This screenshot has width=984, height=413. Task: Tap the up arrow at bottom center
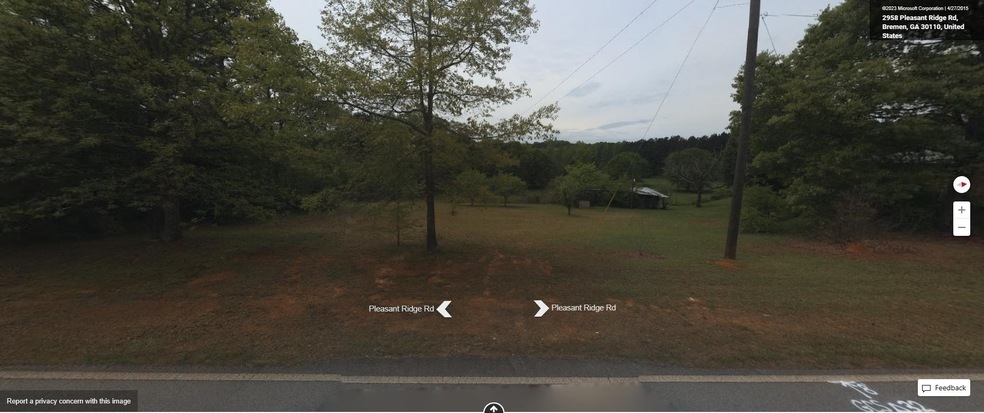click(493, 409)
